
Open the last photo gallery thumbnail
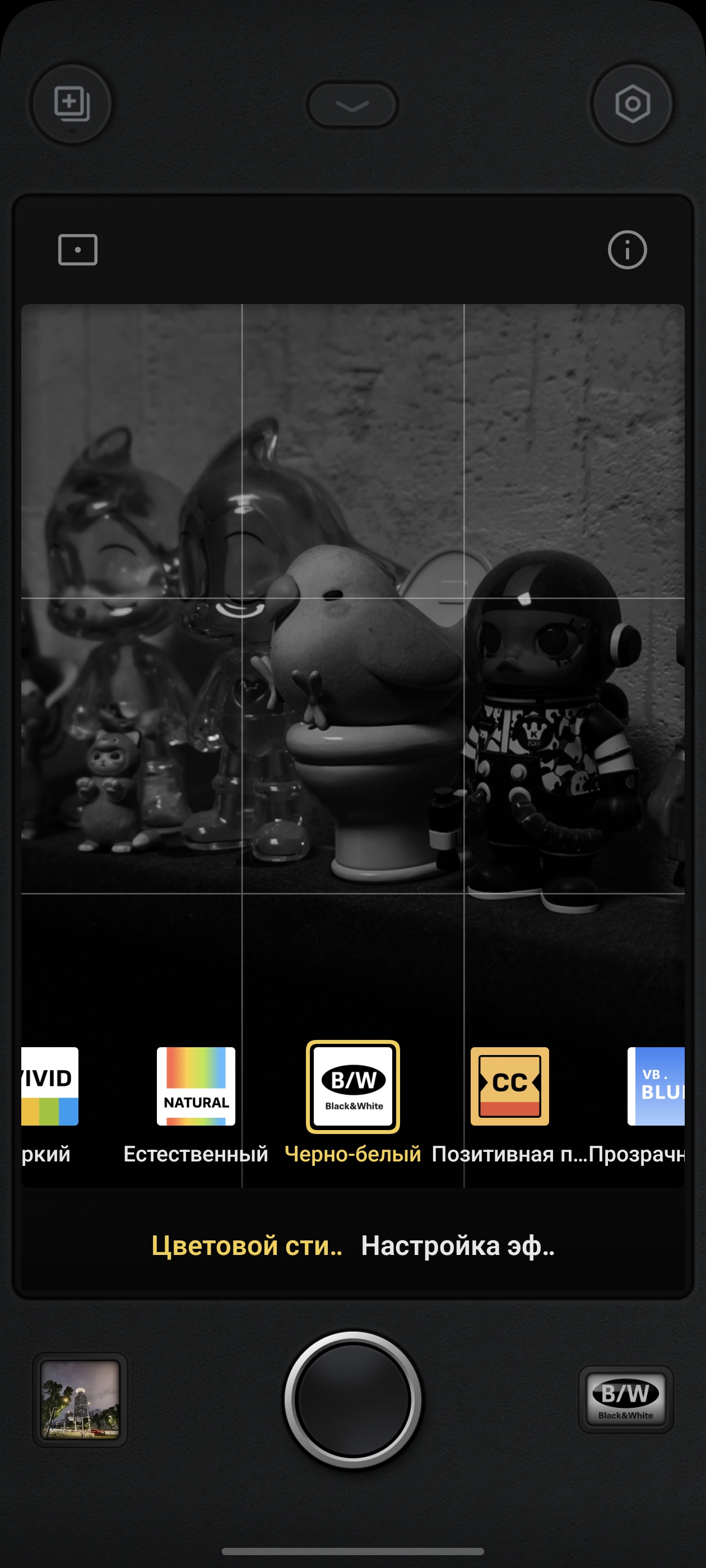[80, 1399]
